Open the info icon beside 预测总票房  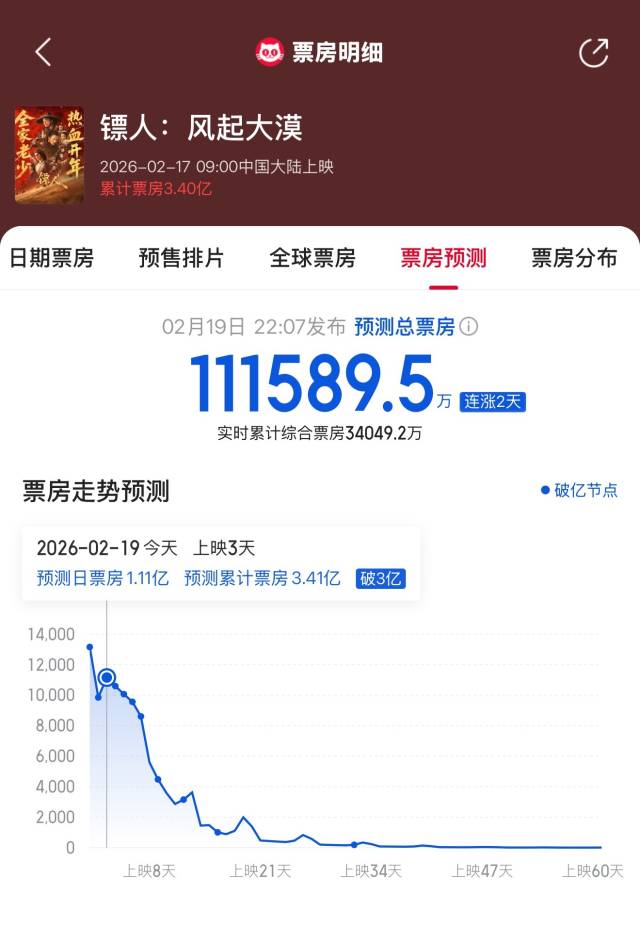(469, 326)
